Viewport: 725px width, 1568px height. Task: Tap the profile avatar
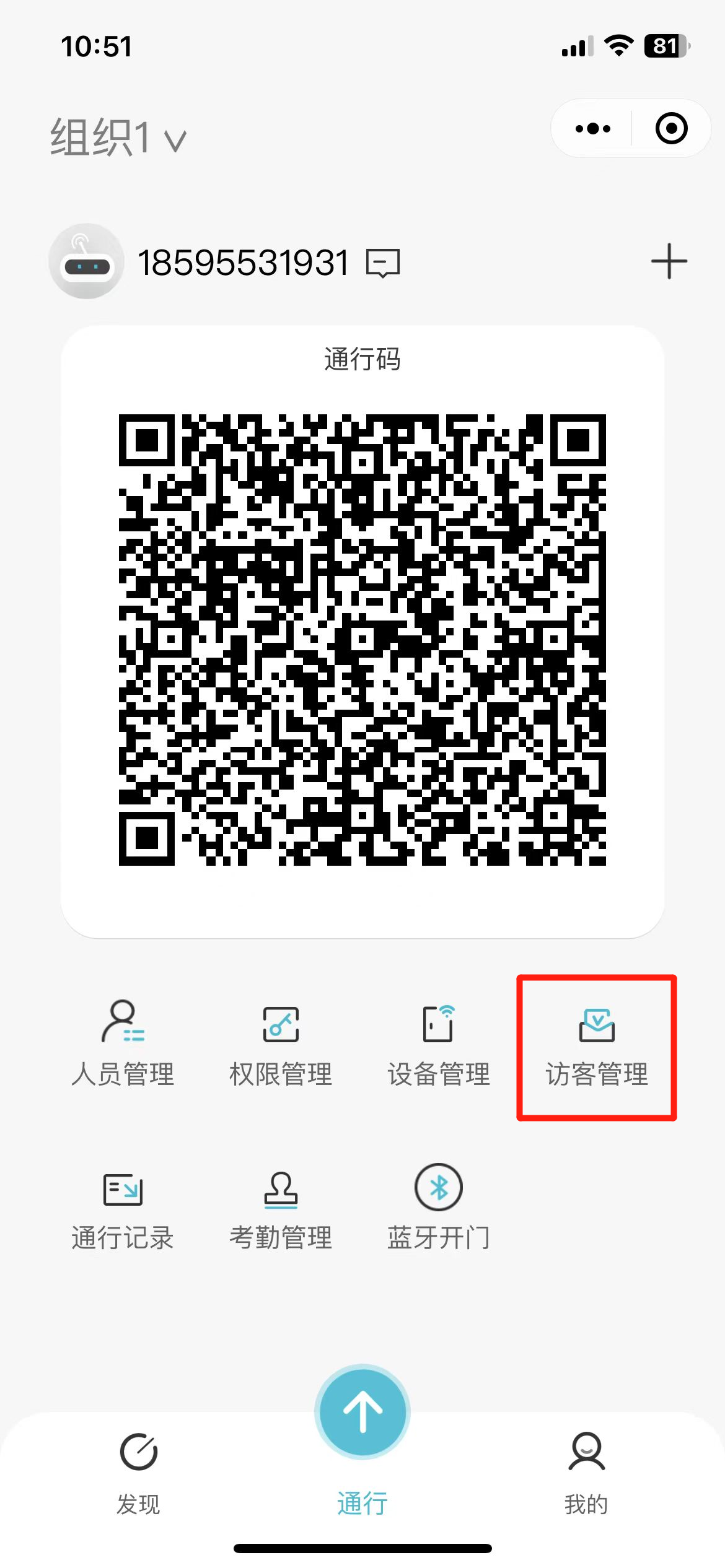pos(87,261)
